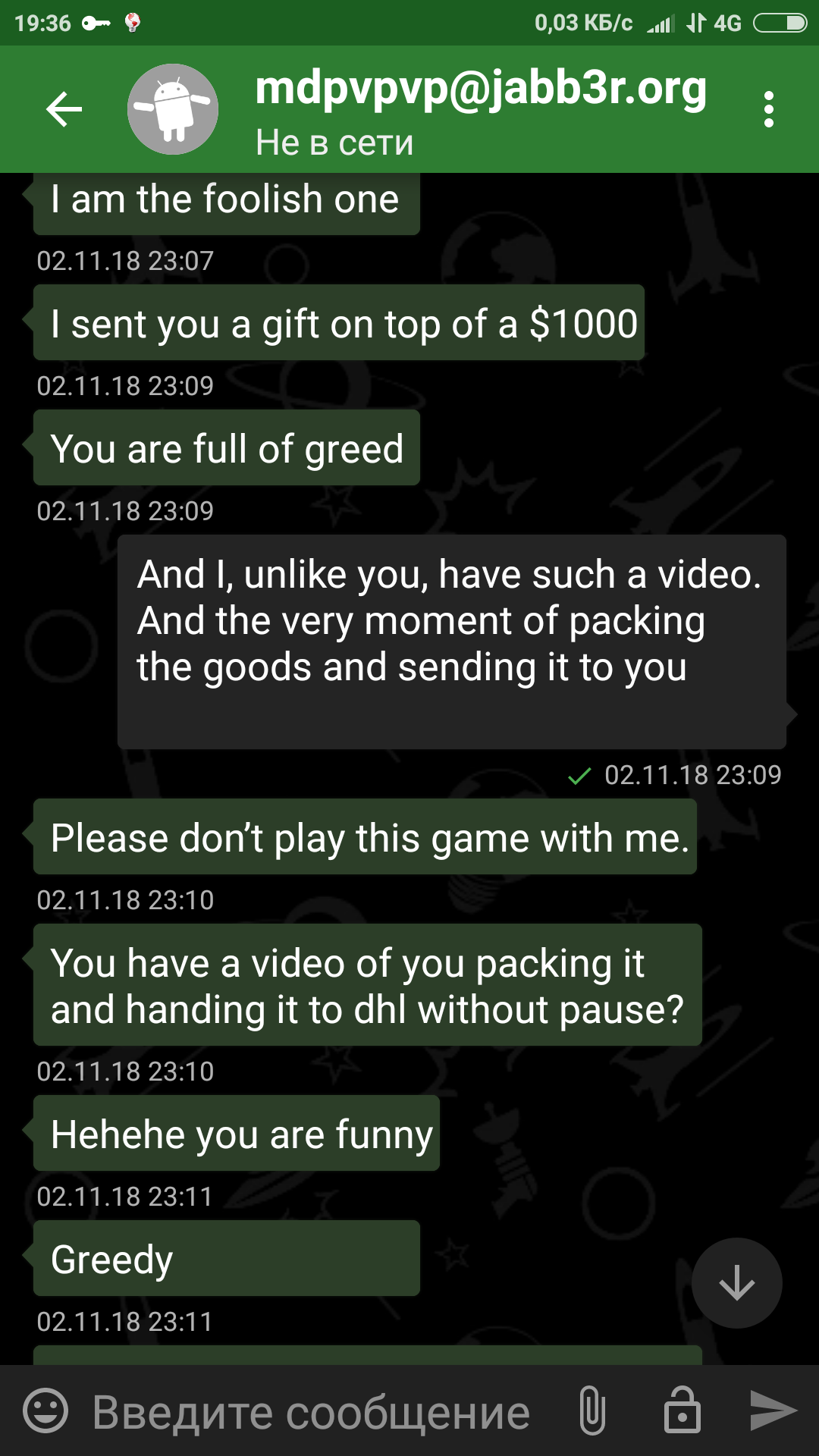Go back using the top-left arrow

tap(64, 109)
